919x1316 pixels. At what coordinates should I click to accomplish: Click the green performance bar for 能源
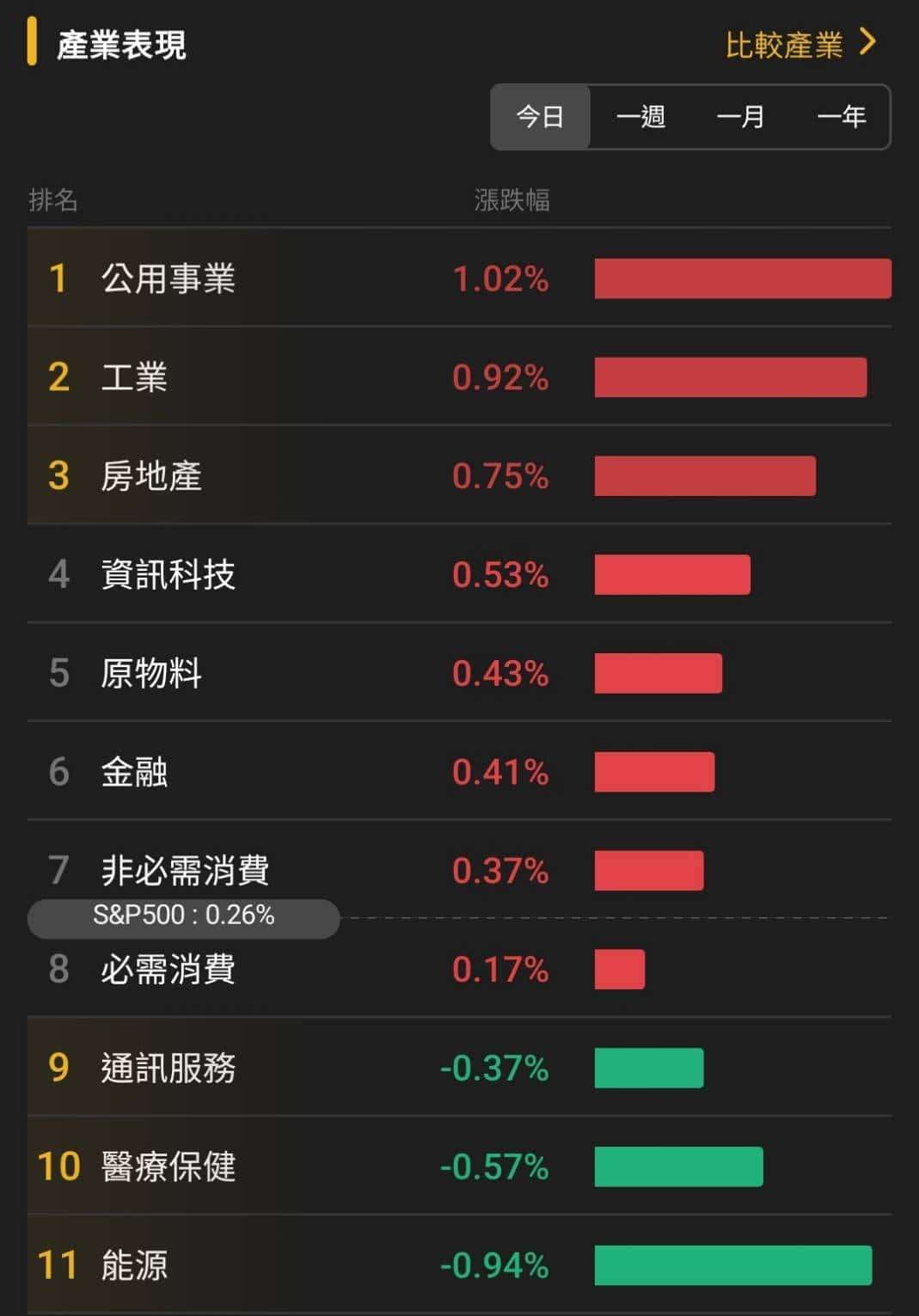tap(731, 1265)
